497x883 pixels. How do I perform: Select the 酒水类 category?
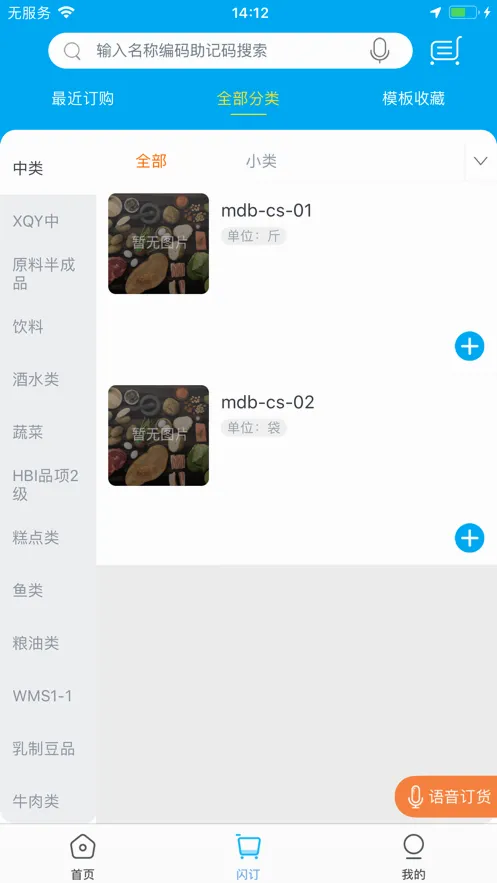coord(36,380)
